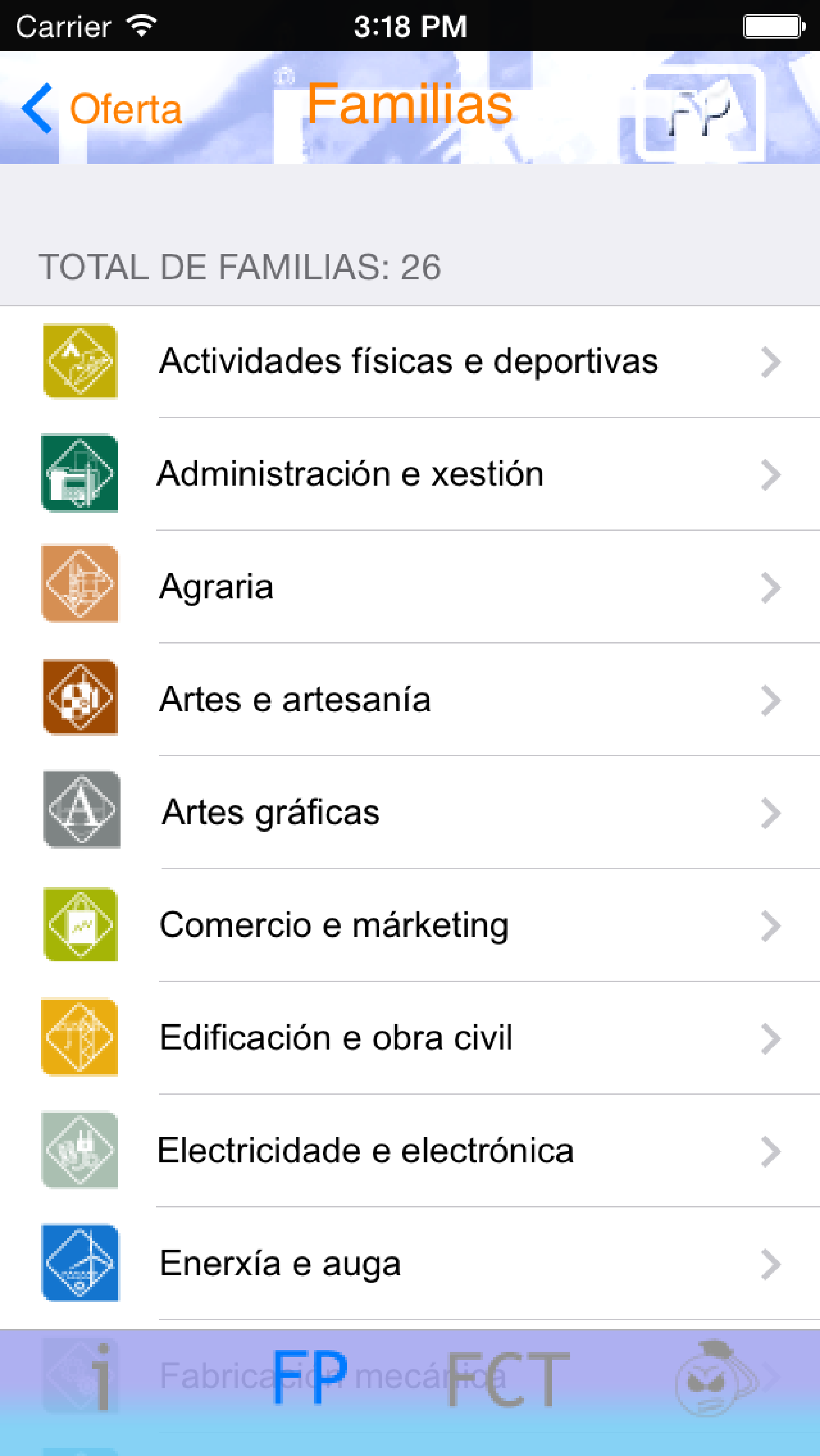Open the info tab
This screenshot has width=820, height=1456.
click(x=102, y=1377)
